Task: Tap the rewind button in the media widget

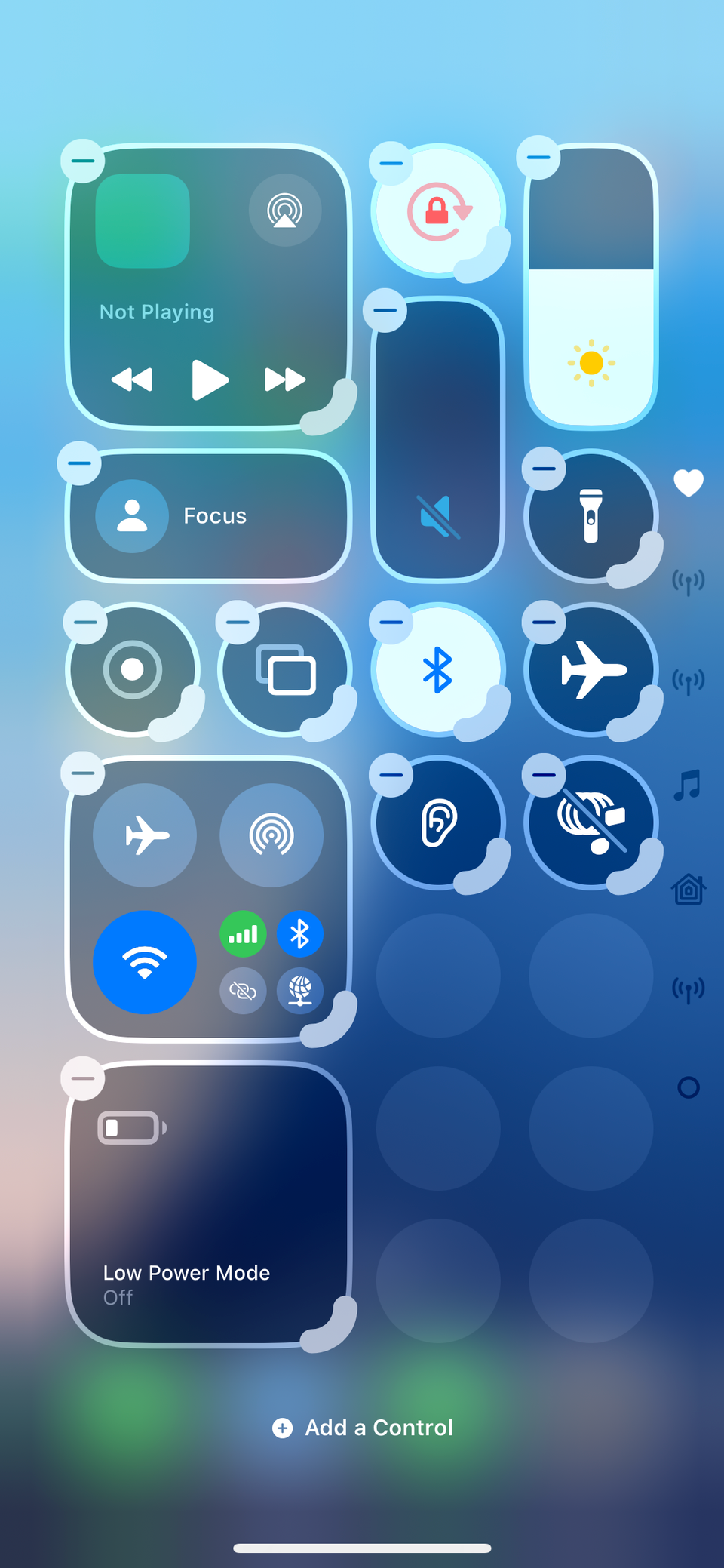Action: (x=132, y=379)
